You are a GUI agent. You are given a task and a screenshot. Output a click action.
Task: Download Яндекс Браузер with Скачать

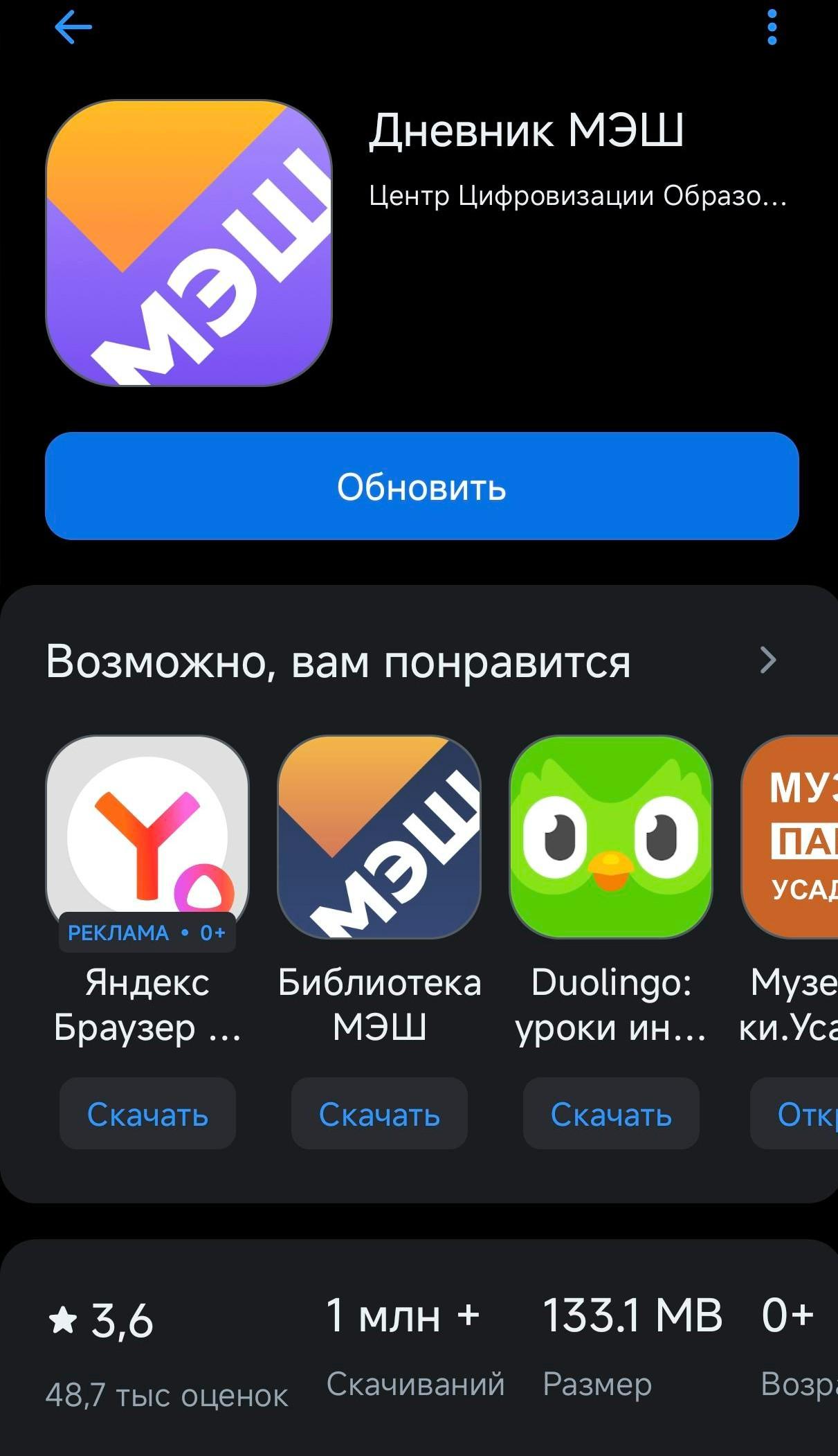[x=147, y=1114]
